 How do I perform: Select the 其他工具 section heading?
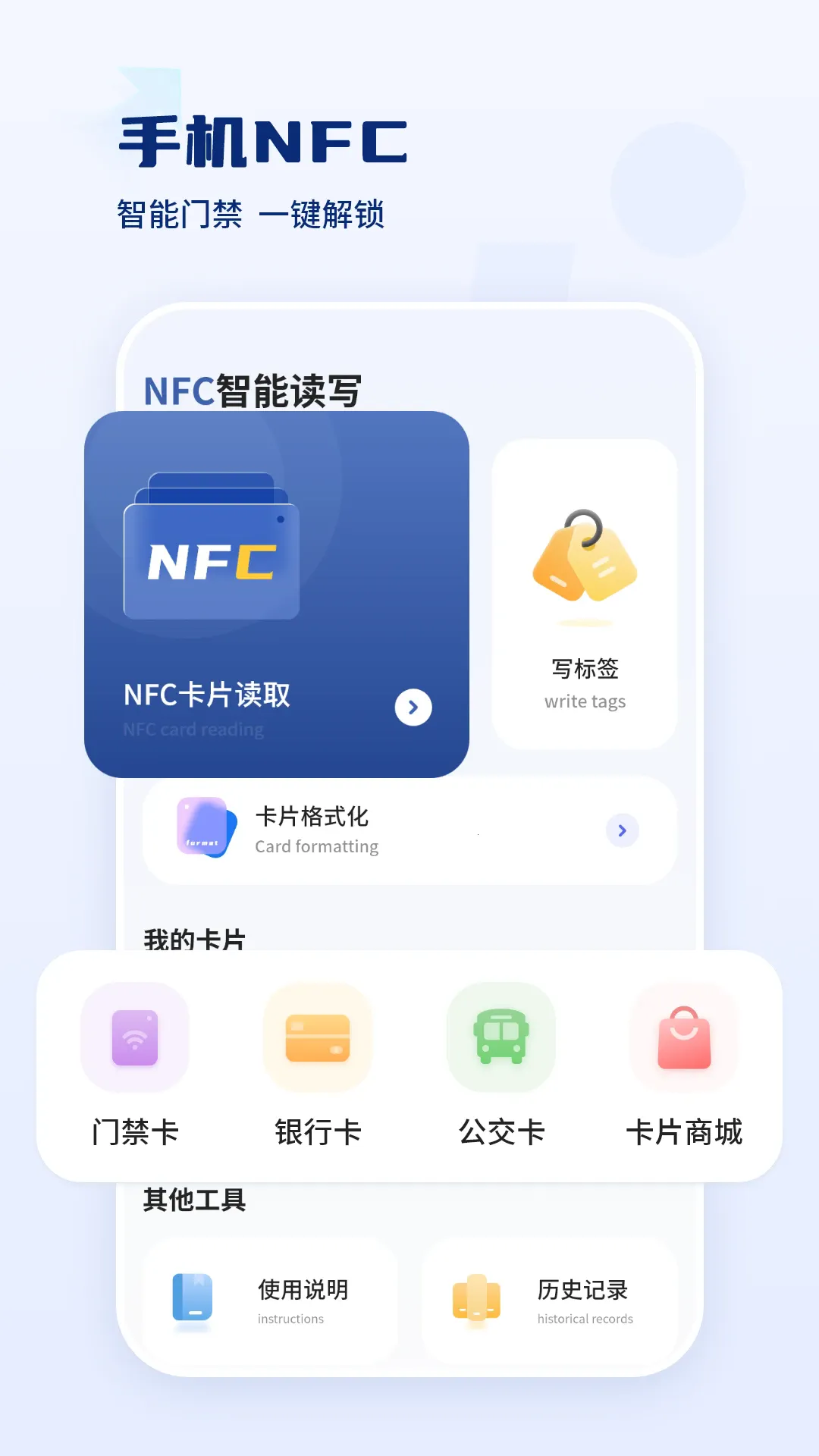pos(194,1198)
